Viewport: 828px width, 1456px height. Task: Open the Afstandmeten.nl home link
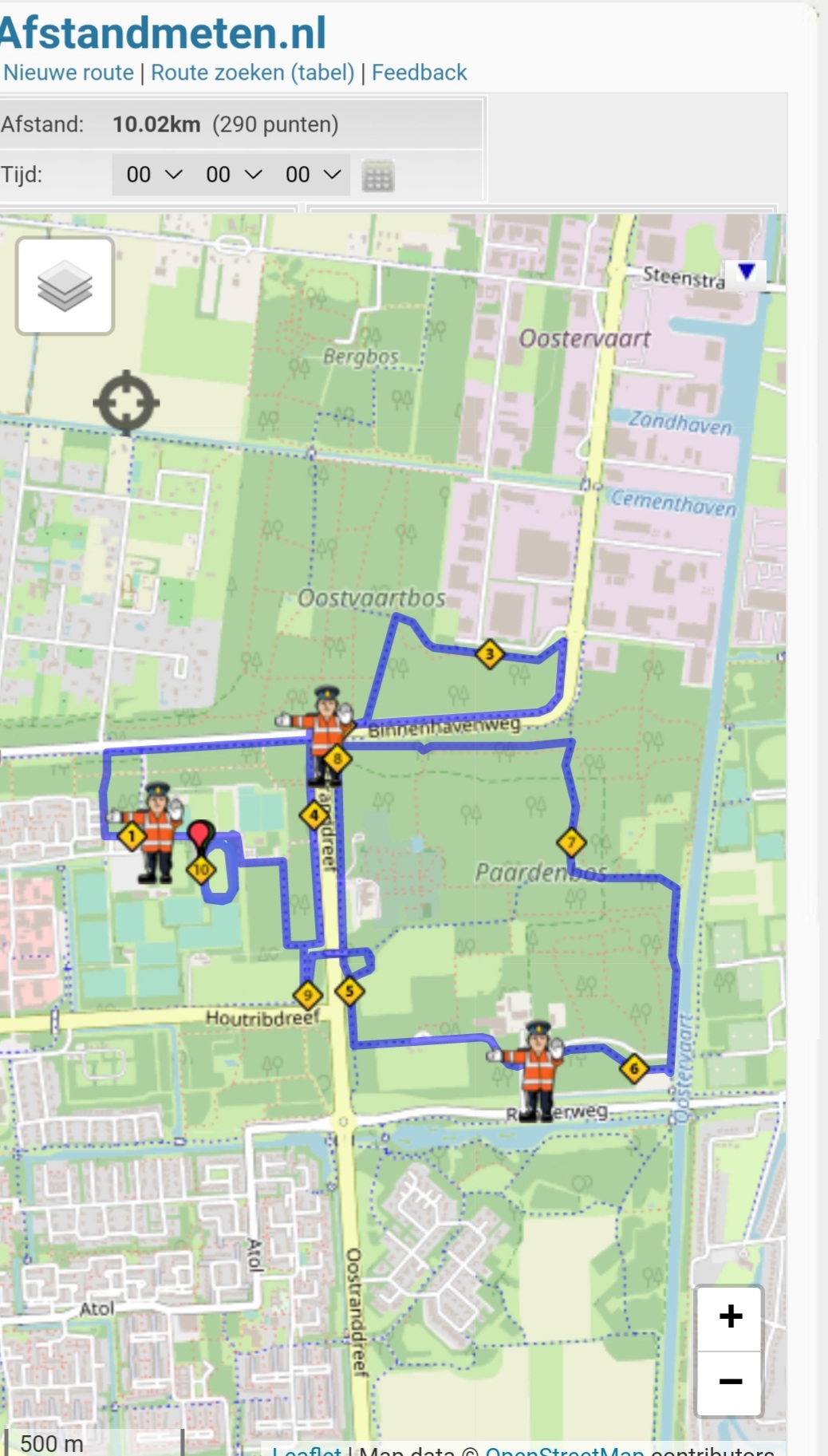coord(163,33)
